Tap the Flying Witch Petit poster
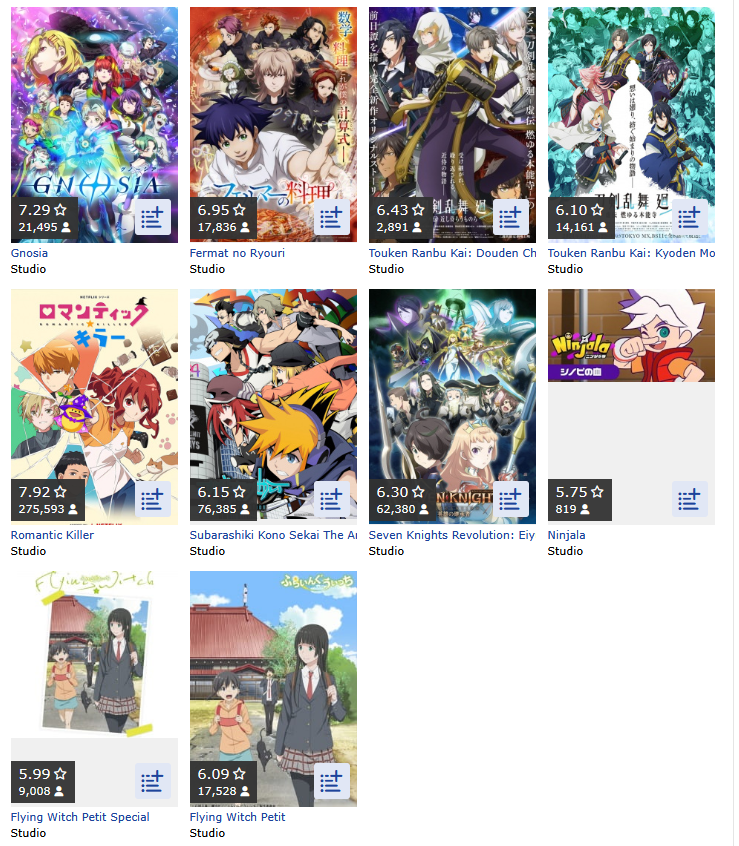The width and height of the screenshot is (739, 846). [273, 688]
